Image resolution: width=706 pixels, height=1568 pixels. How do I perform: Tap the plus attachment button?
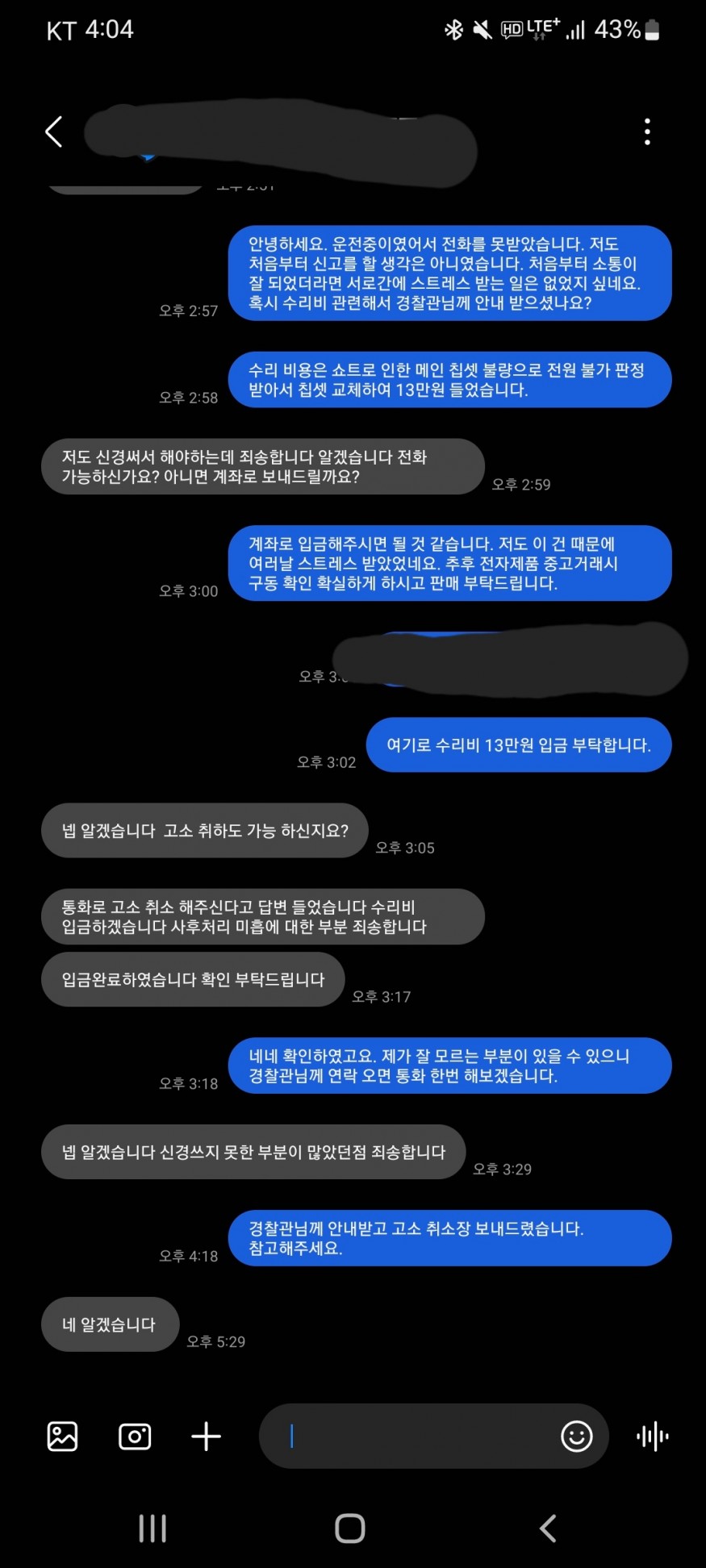pyautogui.click(x=206, y=1437)
